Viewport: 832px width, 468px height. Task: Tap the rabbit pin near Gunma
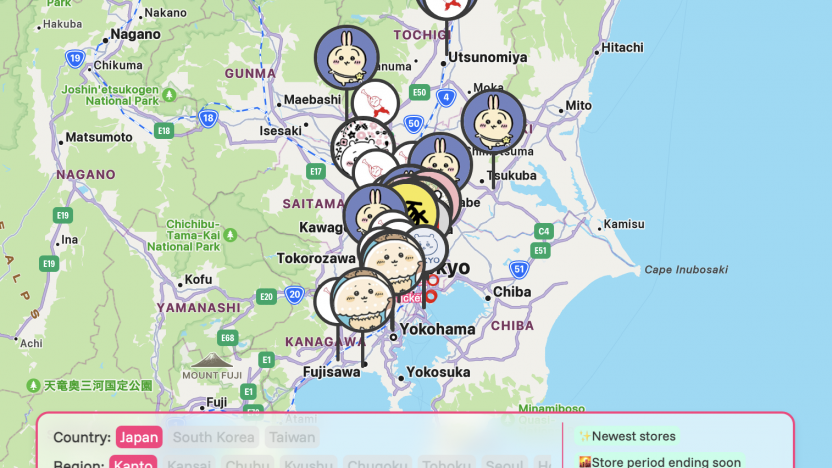pyautogui.click(x=346, y=57)
